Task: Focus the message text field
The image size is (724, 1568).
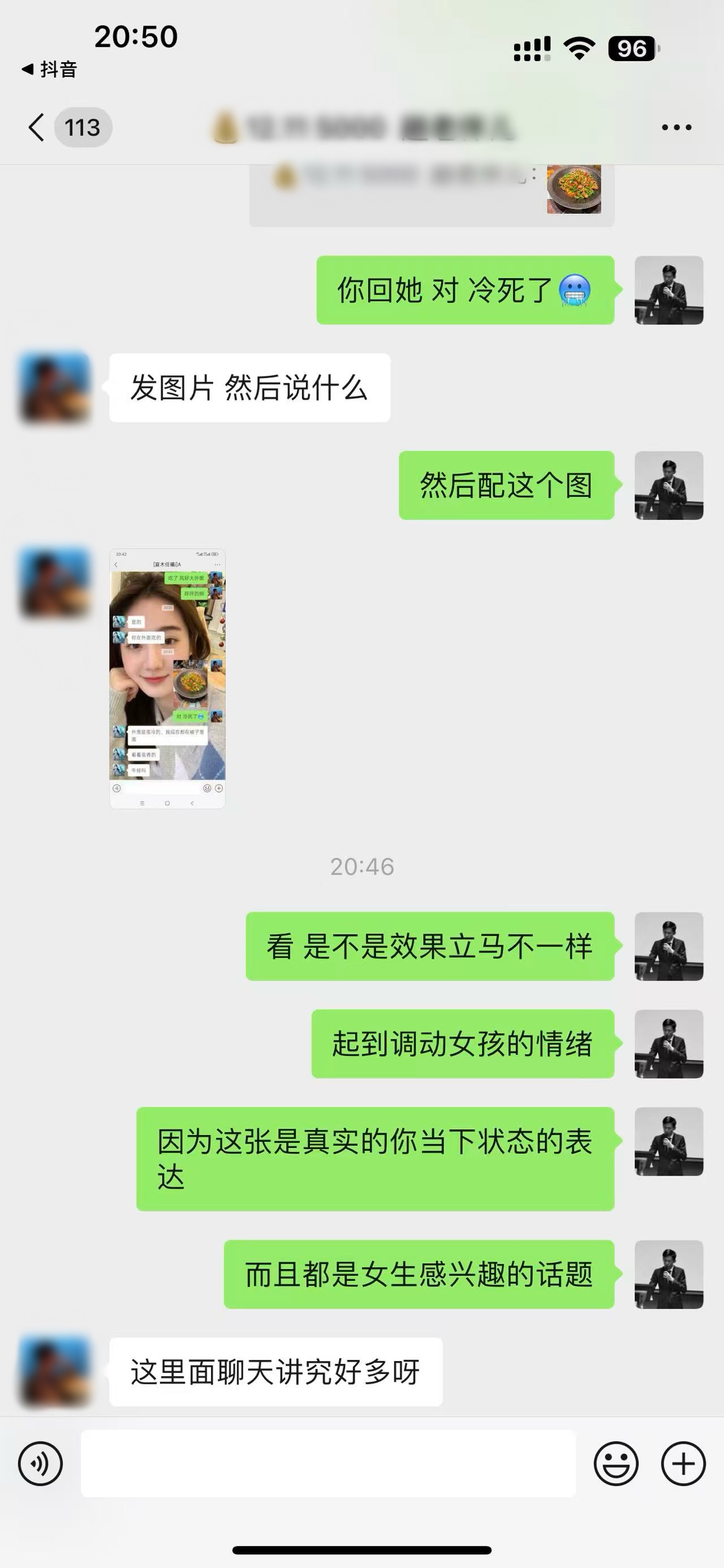Action: tap(327, 1464)
